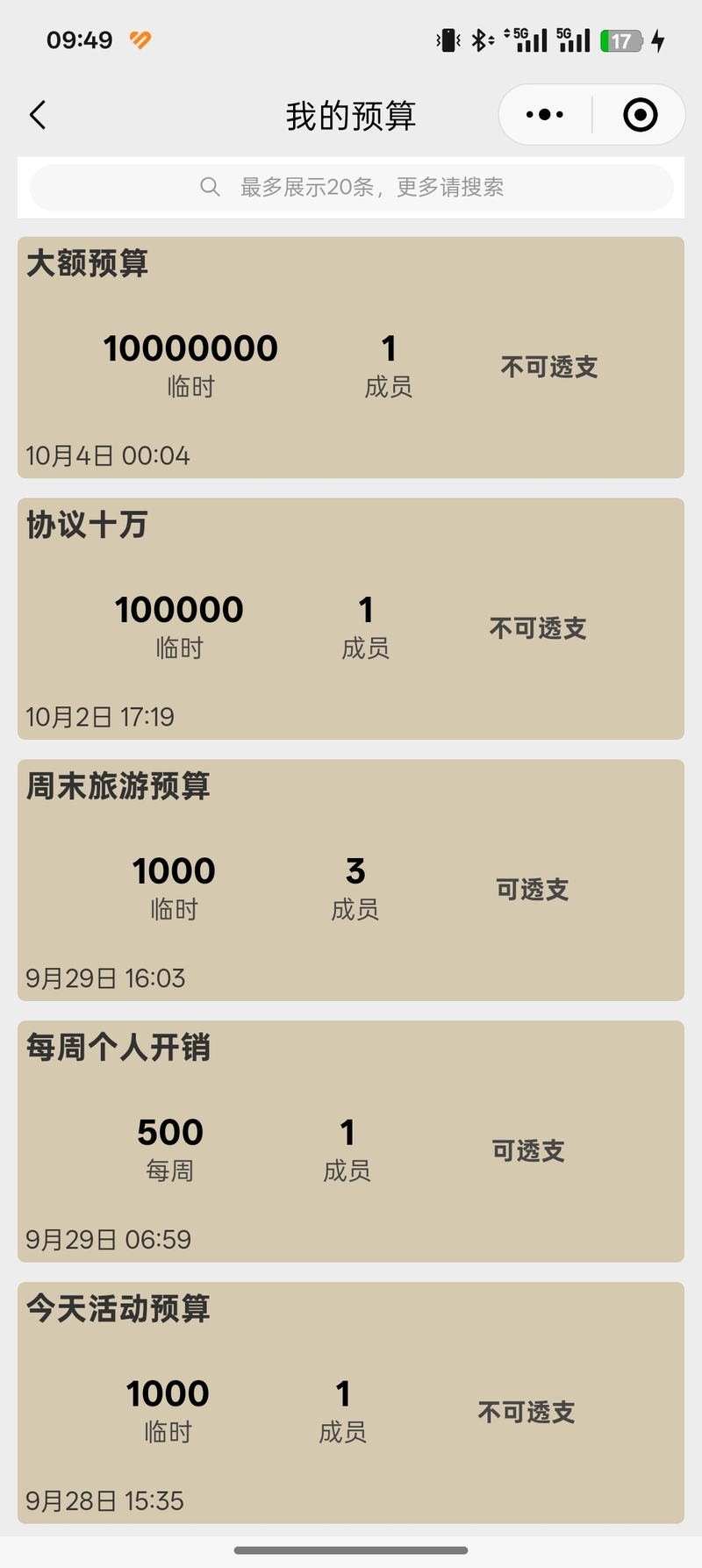Open the 协议十万 budget card
This screenshot has height=1568, width=702.
(x=351, y=619)
